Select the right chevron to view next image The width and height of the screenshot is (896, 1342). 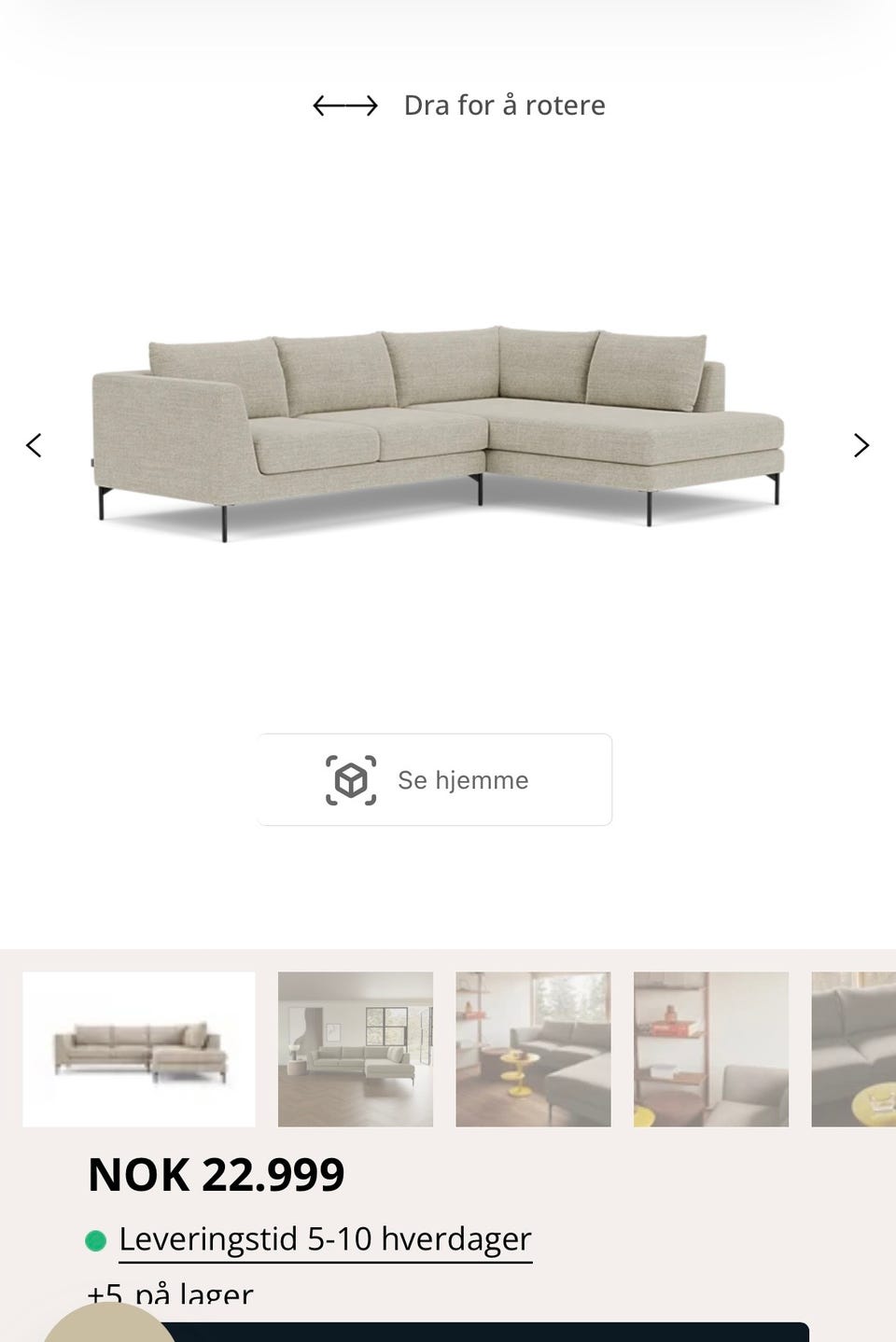861,445
